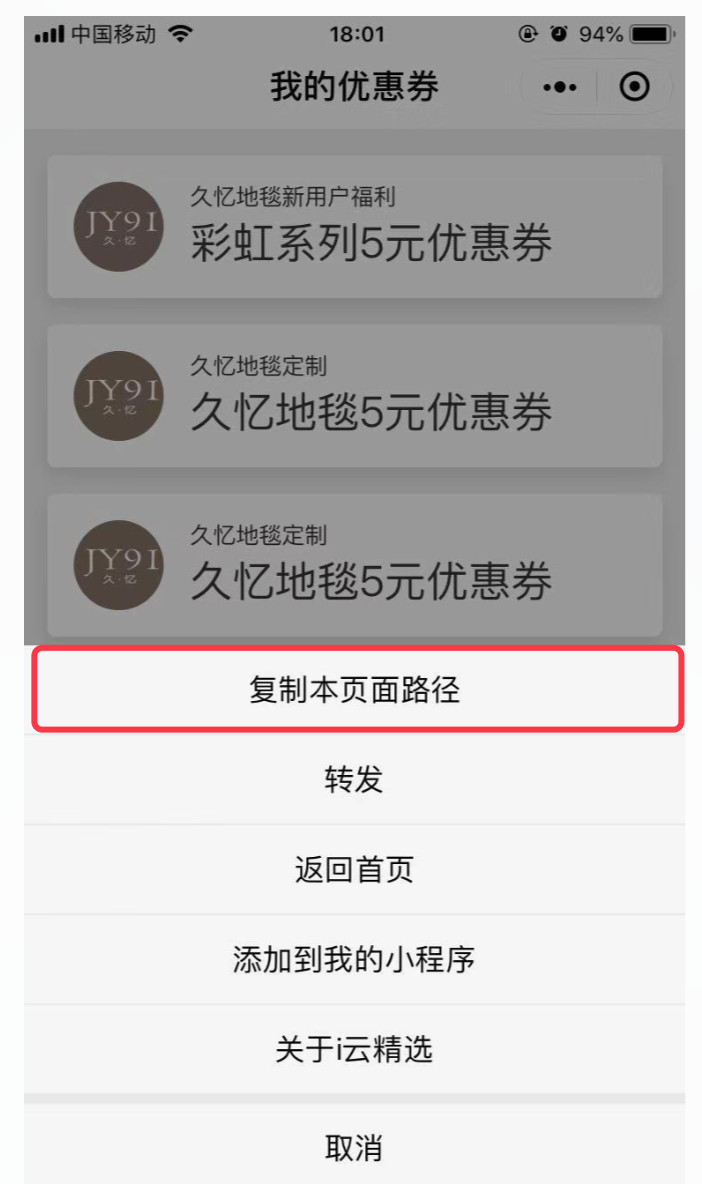The image size is (702, 1184).
Task: Select 复制本页面路径 to copy the page path
Action: 355,689
